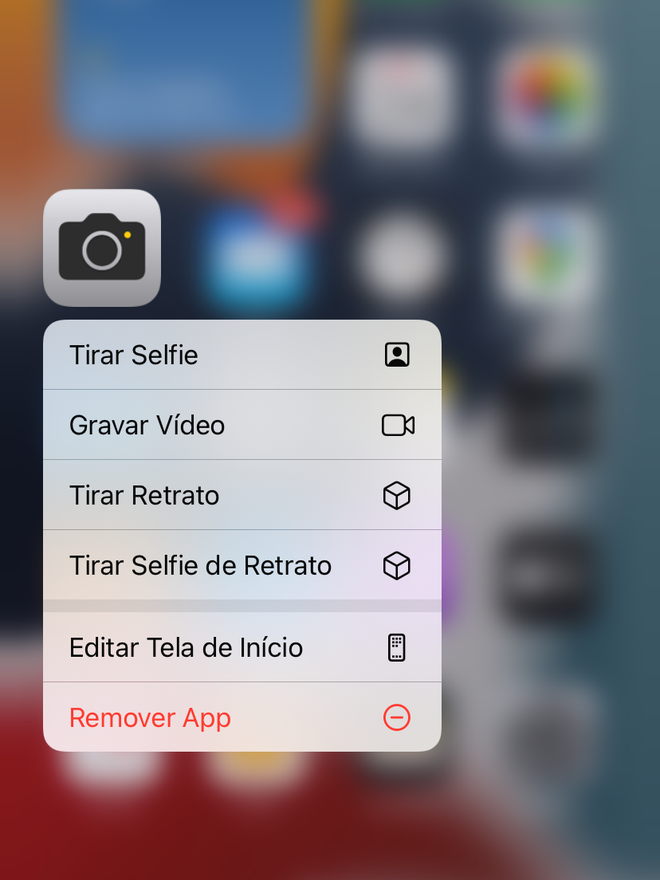The image size is (660, 880).
Task: Tap Remover App option
Action: (241, 717)
